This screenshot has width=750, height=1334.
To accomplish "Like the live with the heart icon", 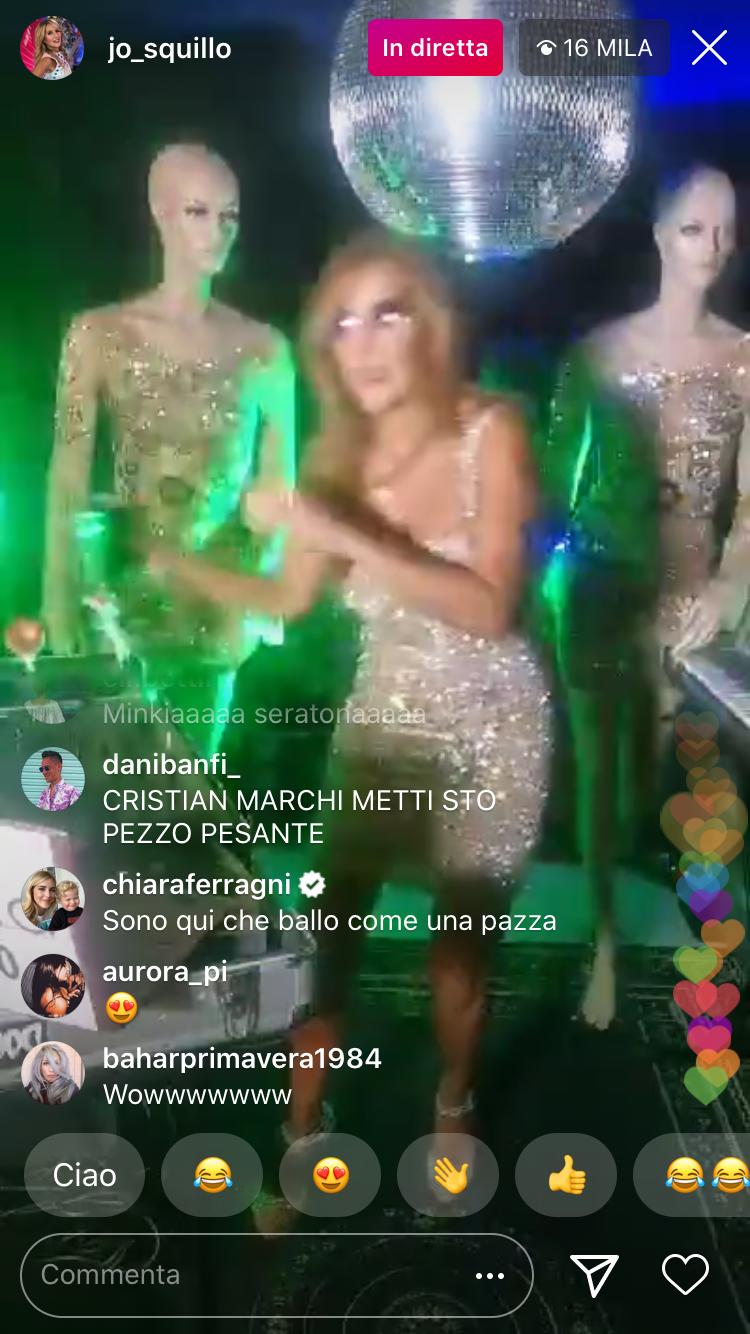I will (686, 1275).
